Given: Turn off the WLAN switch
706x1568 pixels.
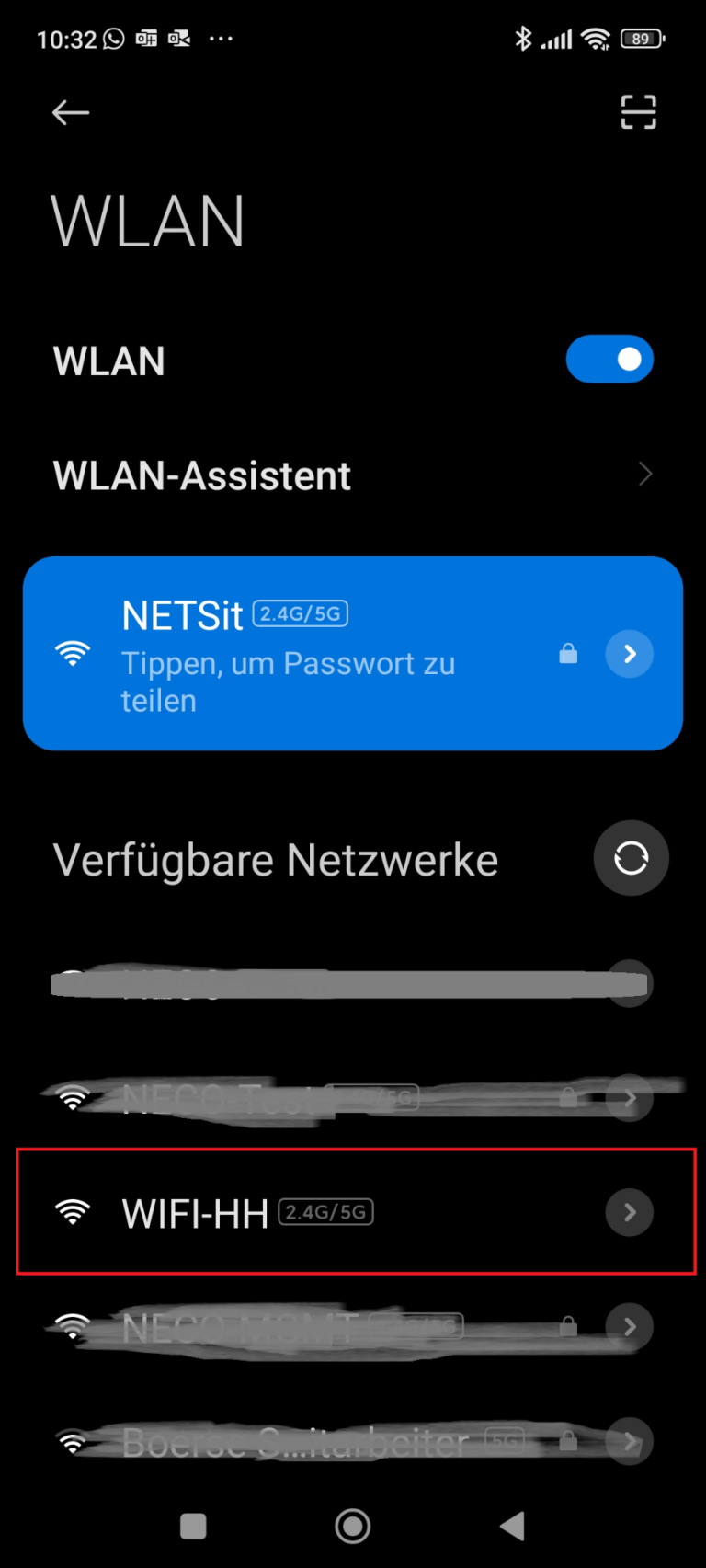Looking at the screenshot, I should (609, 359).
